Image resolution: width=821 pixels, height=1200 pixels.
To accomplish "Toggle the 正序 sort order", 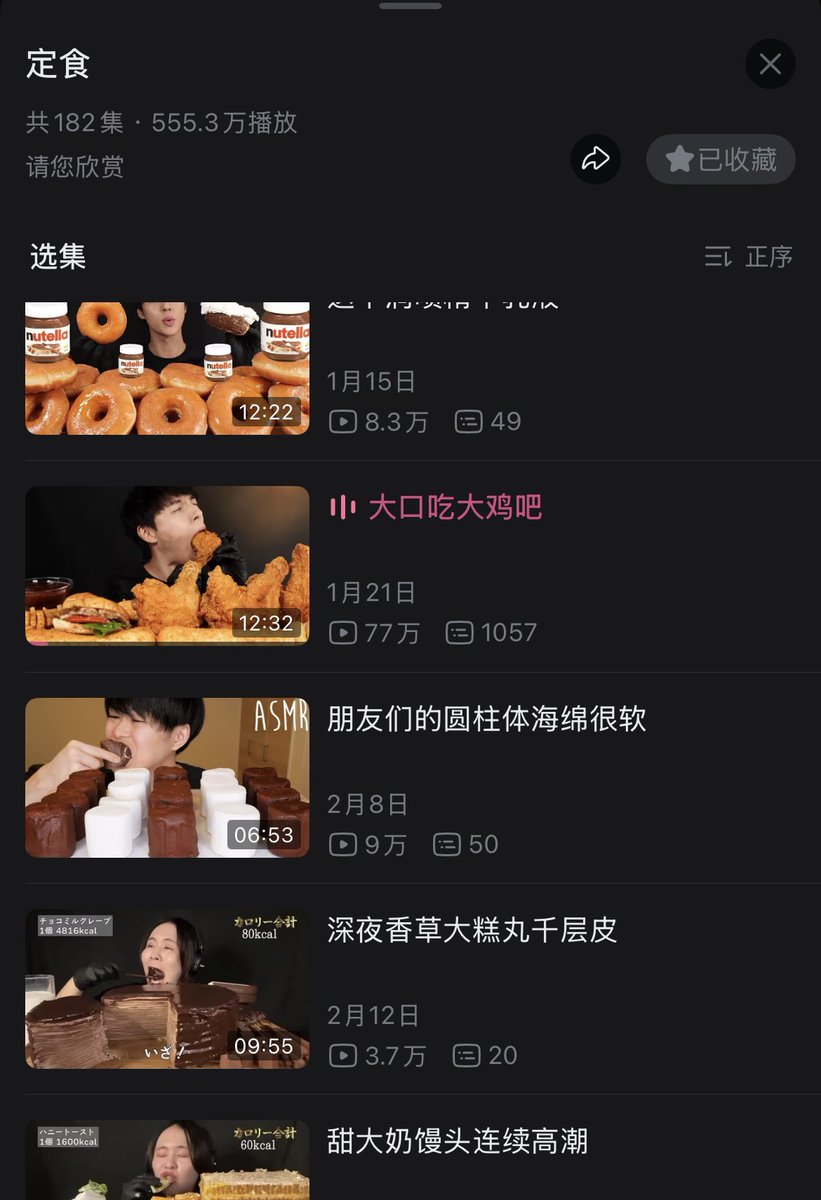I will click(750, 257).
